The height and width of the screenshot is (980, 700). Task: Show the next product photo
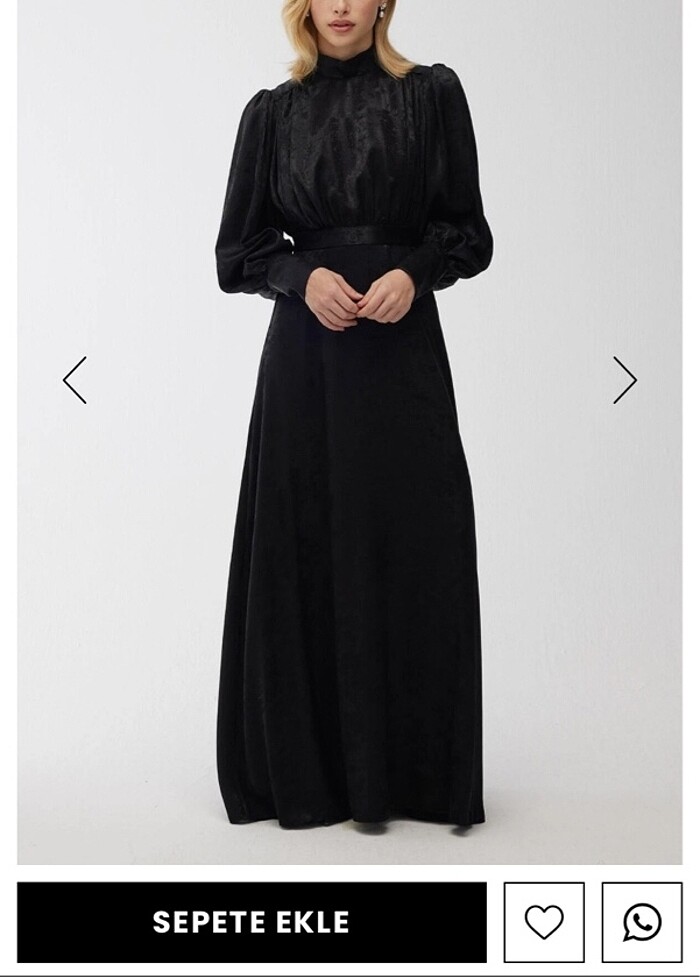[x=625, y=380]
